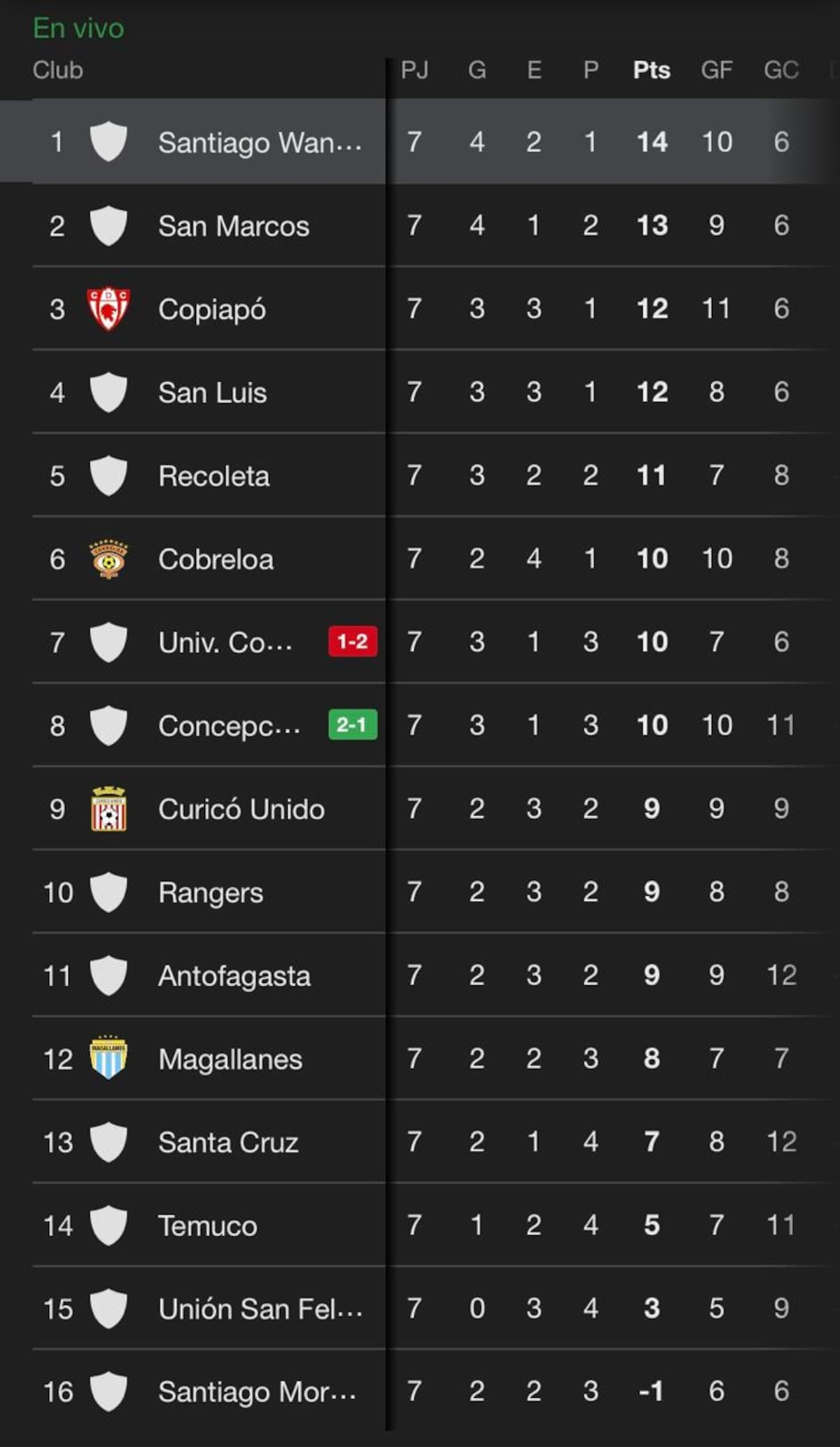Click the San Luis team name
840x1447 pixels.
tap(212, 391)
